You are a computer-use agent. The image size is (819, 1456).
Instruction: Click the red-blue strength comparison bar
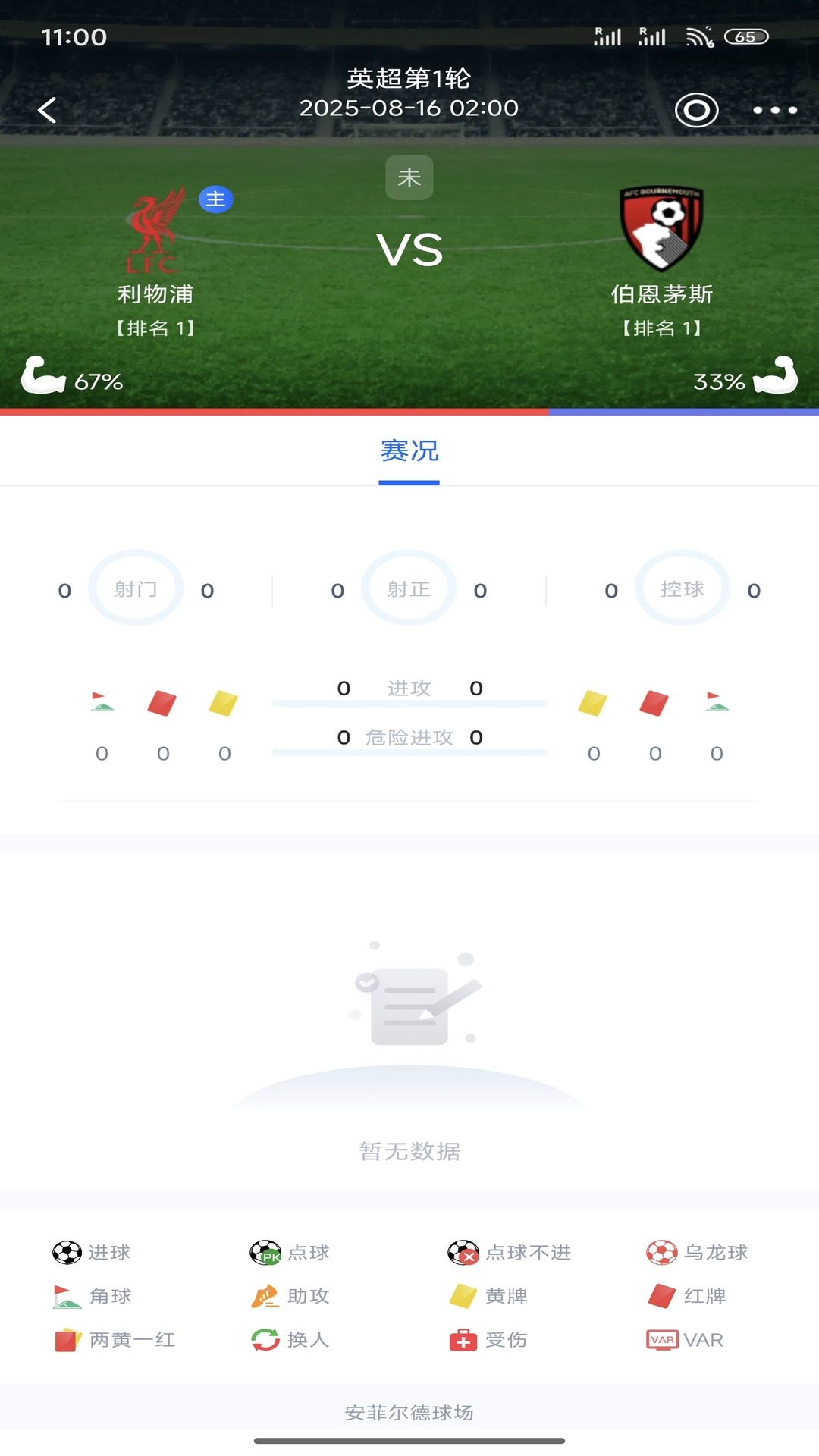point(409,412)
